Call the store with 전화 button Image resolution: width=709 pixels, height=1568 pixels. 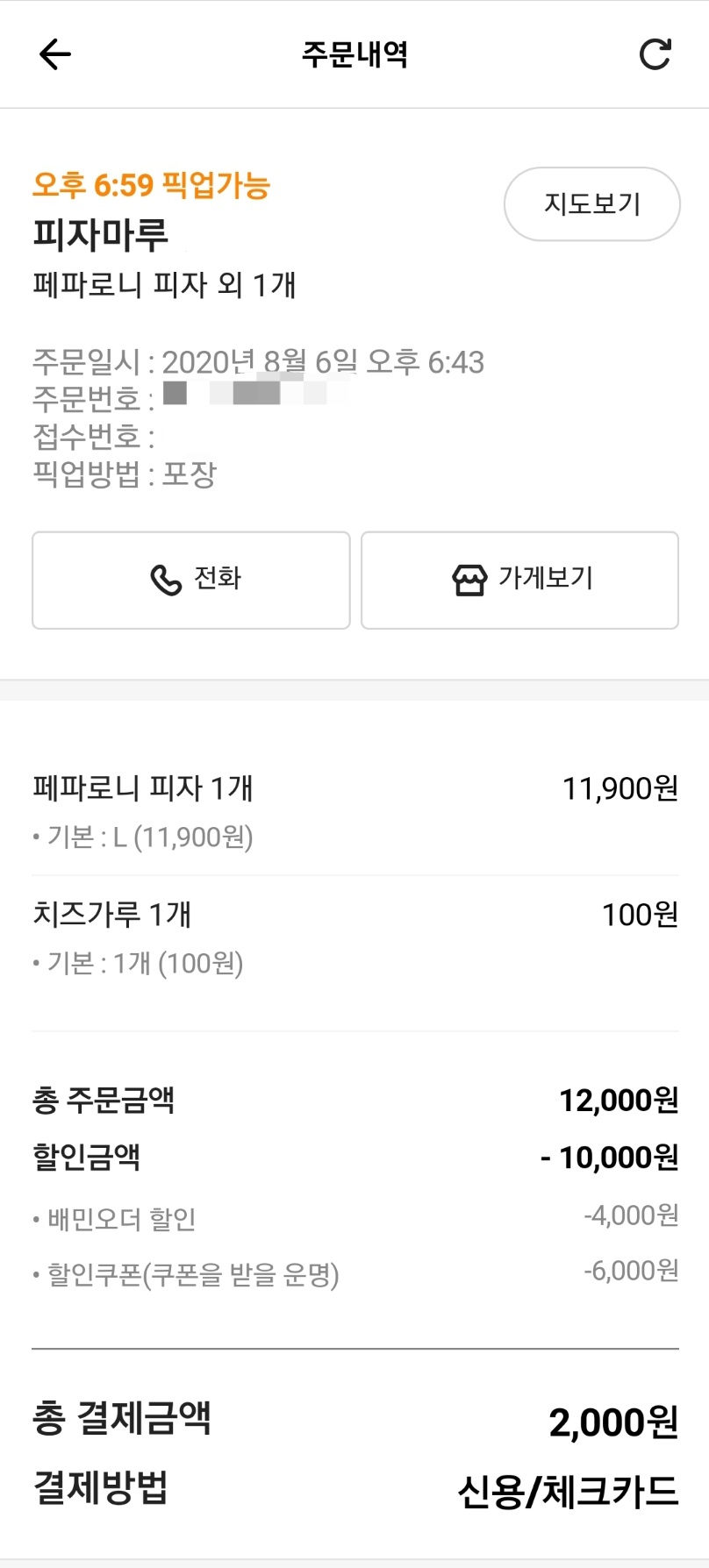tap(191, 580)
